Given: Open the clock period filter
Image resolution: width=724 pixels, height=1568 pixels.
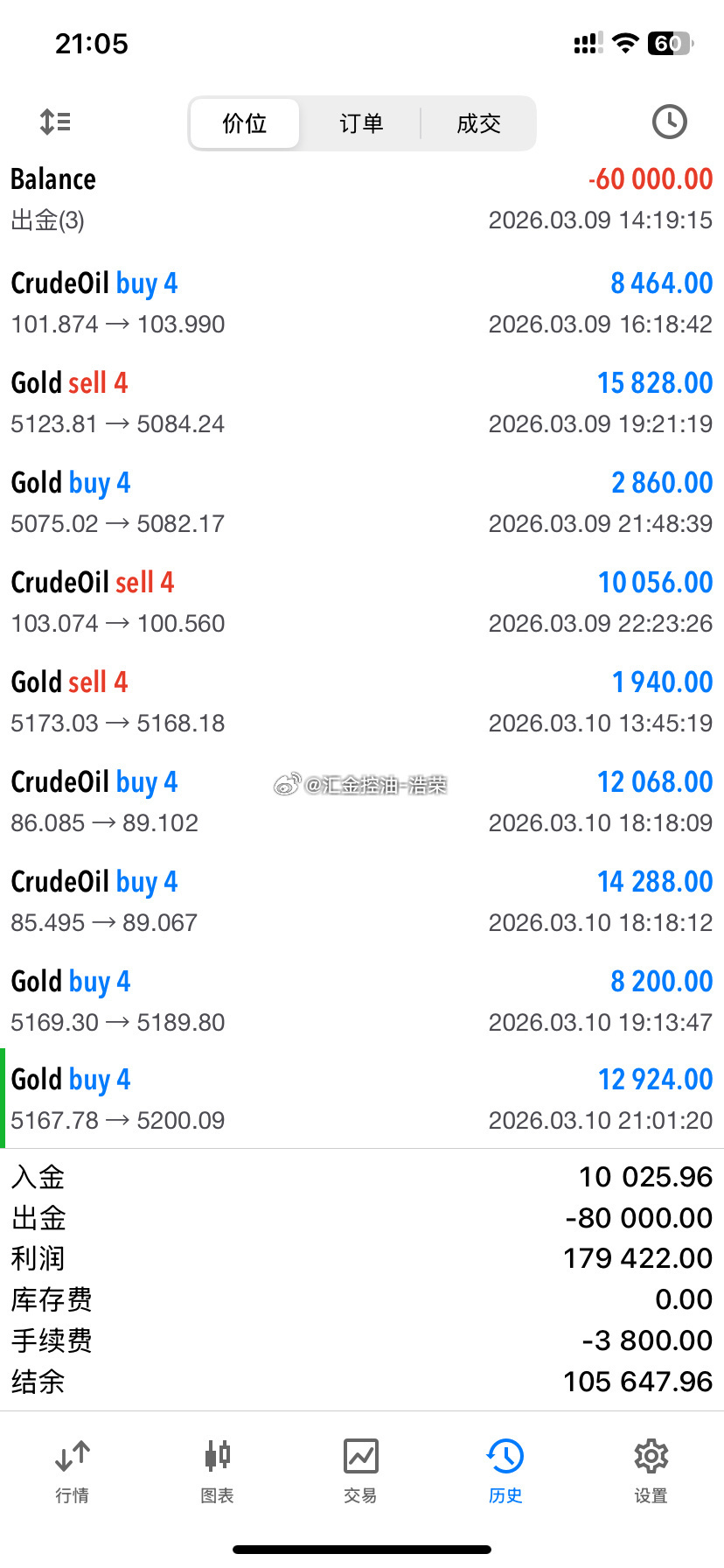Looking at the screenshot, I should (x=670, y=122).
